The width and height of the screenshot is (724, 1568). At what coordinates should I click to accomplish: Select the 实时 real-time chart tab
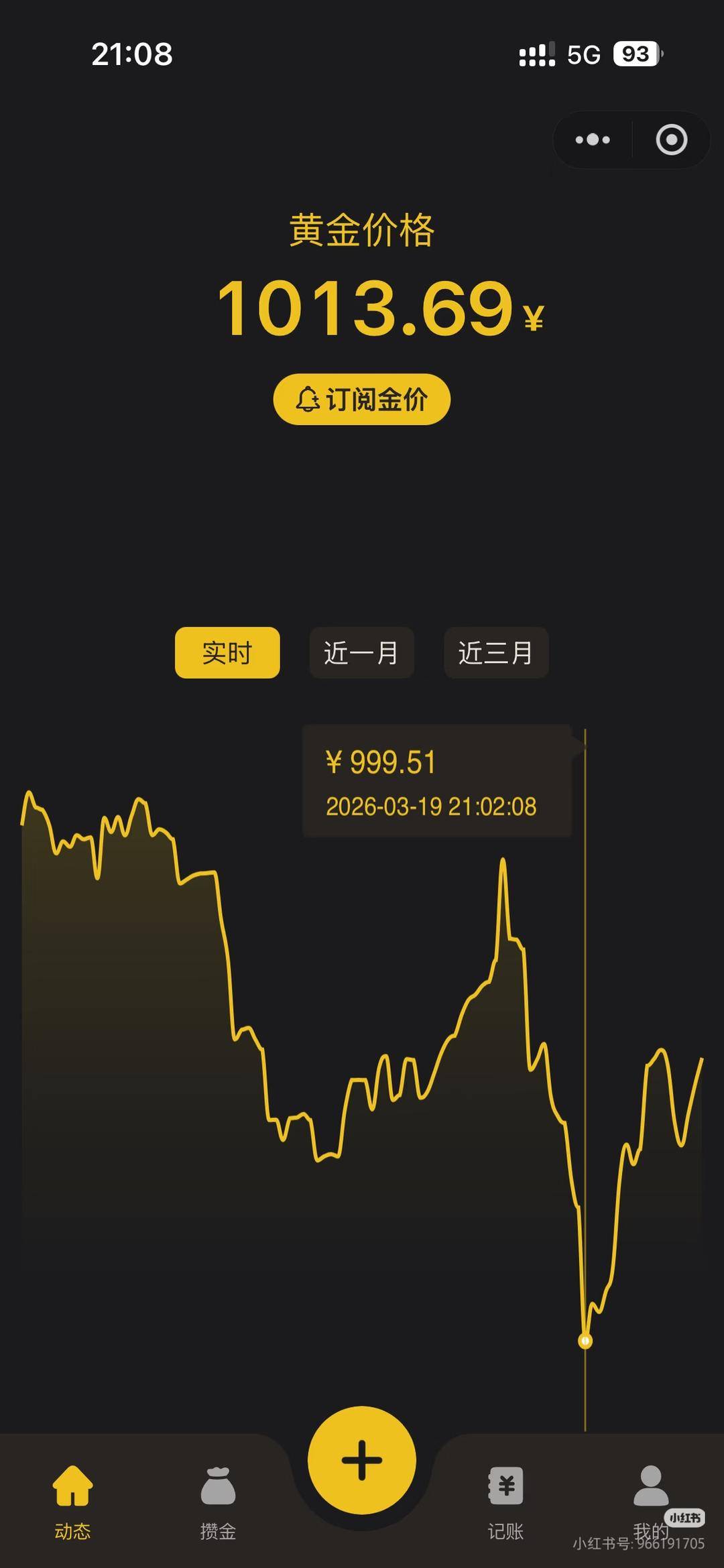coord(227,652)
